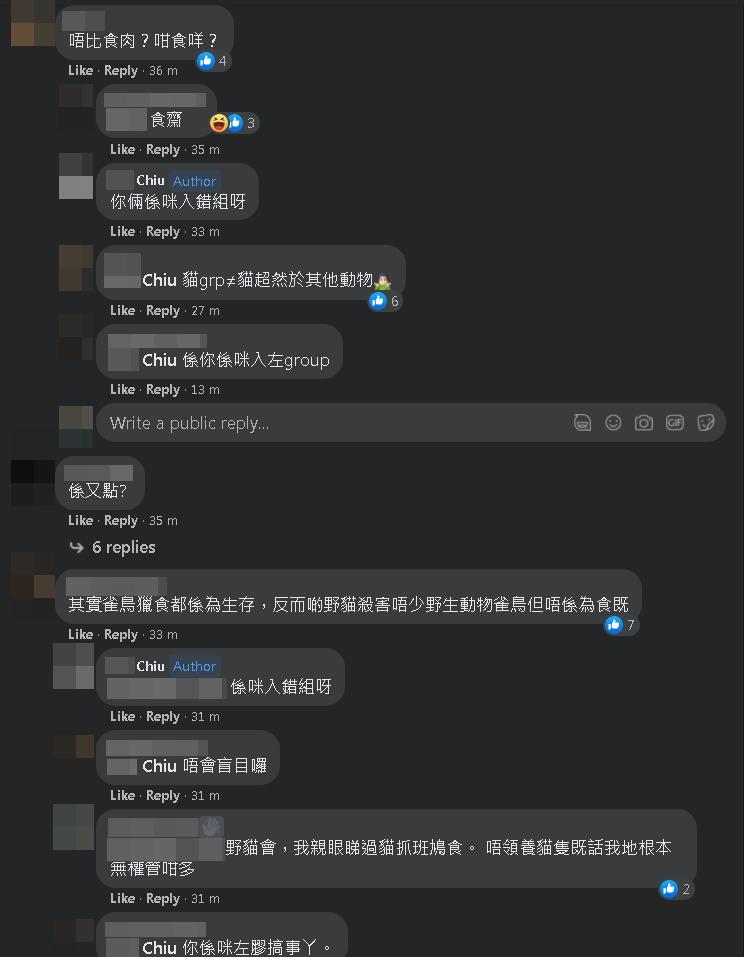Open the sticker picker in the reply box
This screenshot has width=744, height=957.
coord(706,423)
